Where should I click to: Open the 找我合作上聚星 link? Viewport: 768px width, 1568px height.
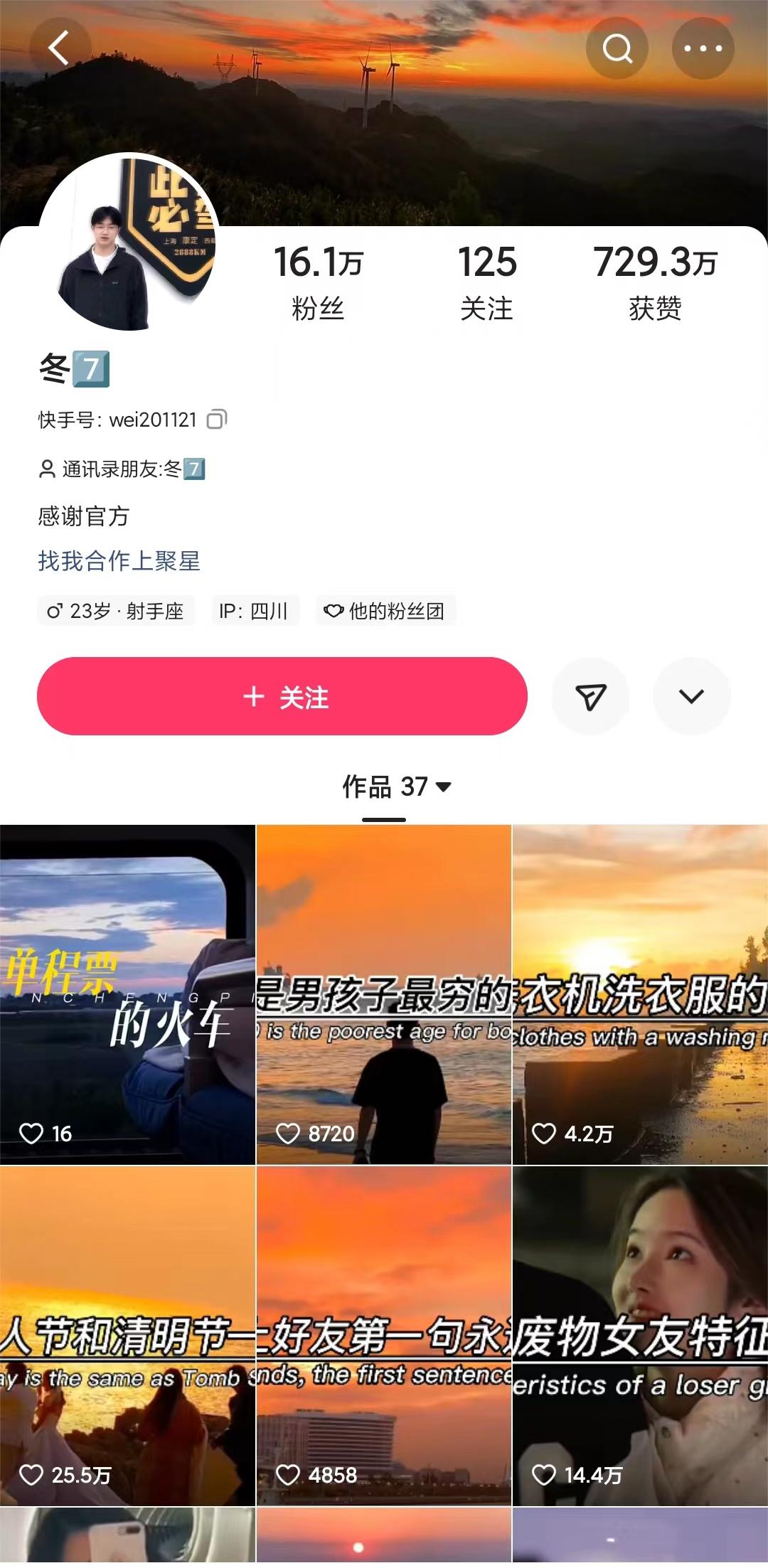(119, 561)
